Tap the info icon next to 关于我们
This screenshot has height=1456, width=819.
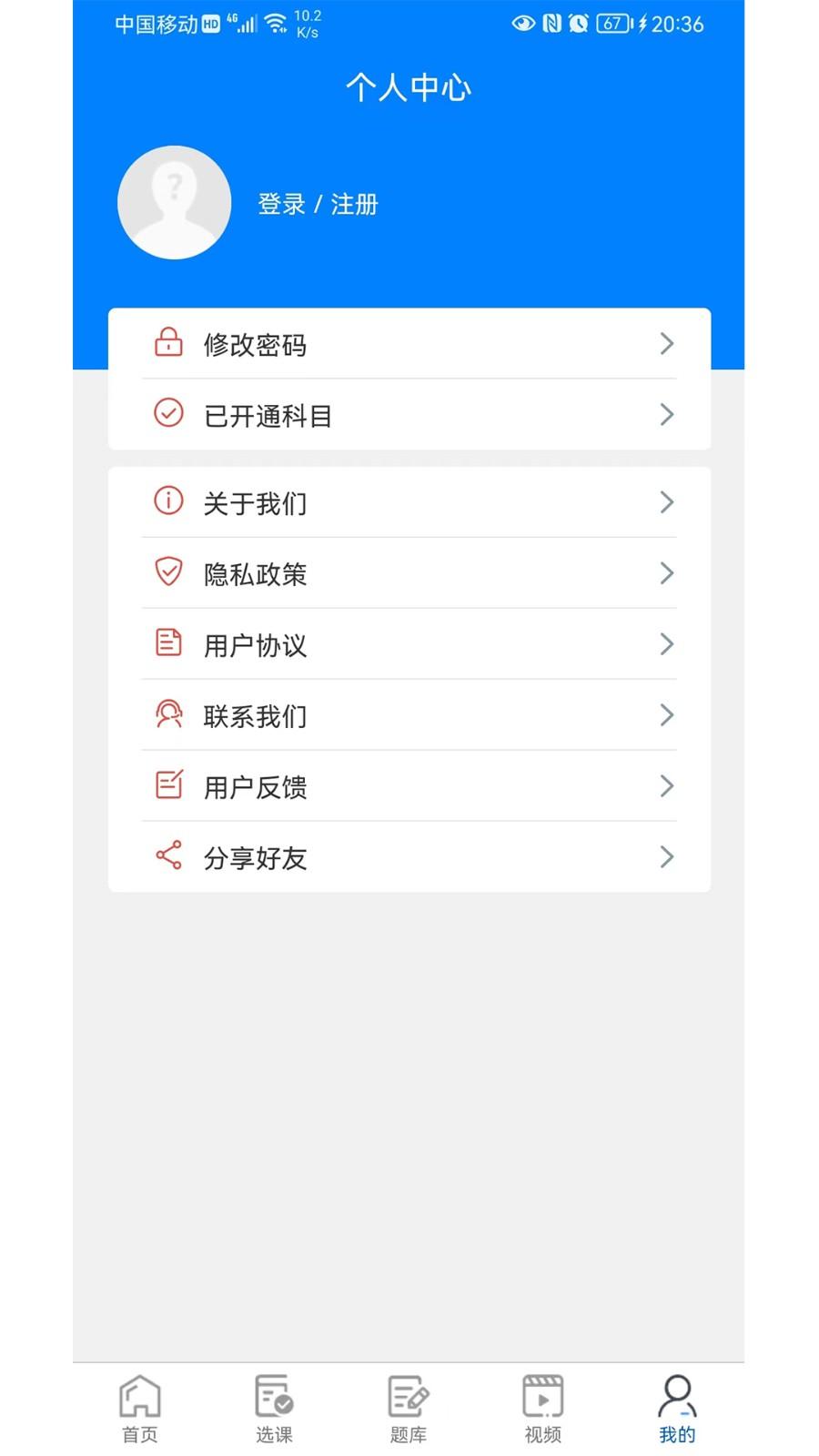pos(168,502)
